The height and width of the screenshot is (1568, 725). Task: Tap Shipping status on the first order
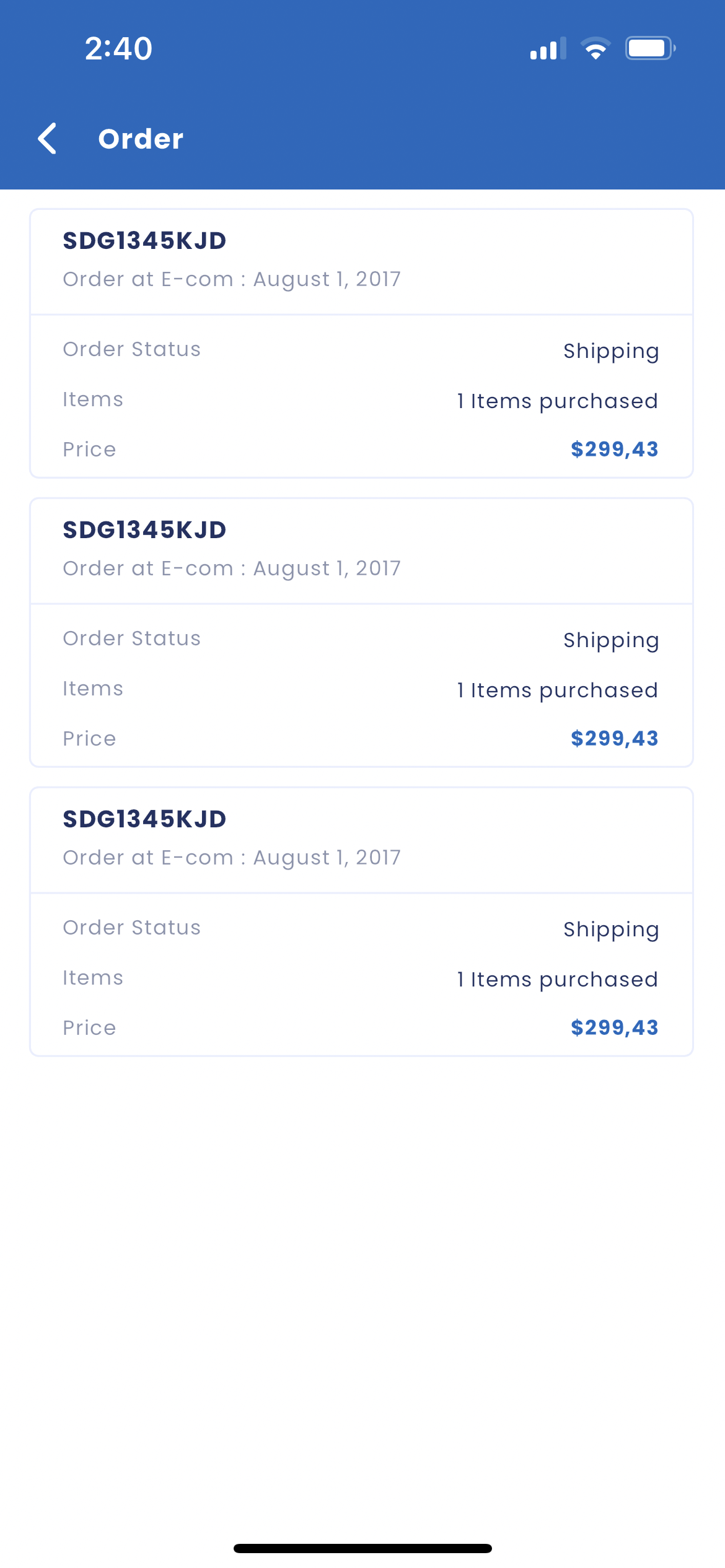pyautogui.click(x=611, y=351)
